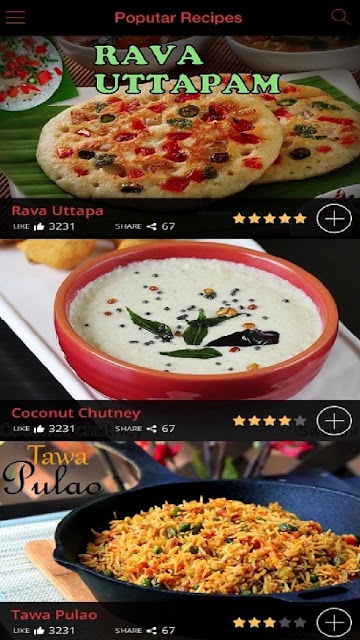The image size is (360, 640).
Task: Like the Rava Uttapa recipe
Action: point(44,227)
